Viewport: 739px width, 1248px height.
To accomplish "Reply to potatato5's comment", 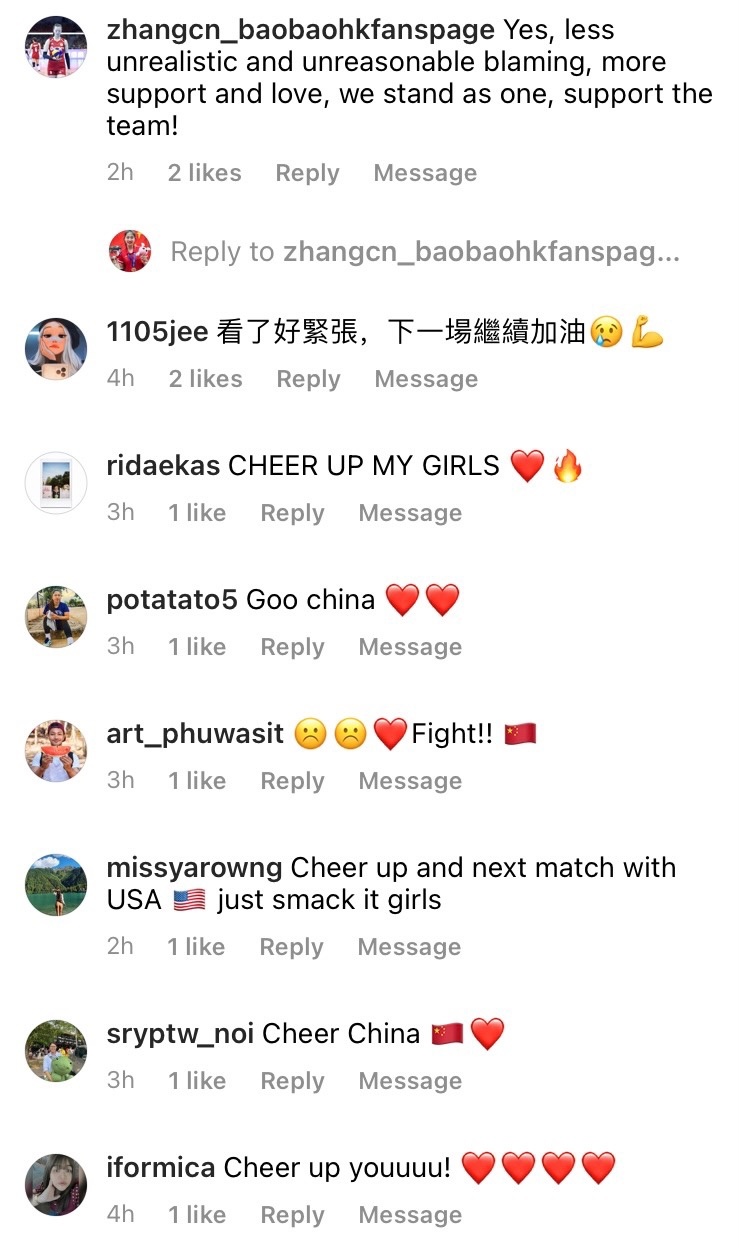I will click(292, 647).
